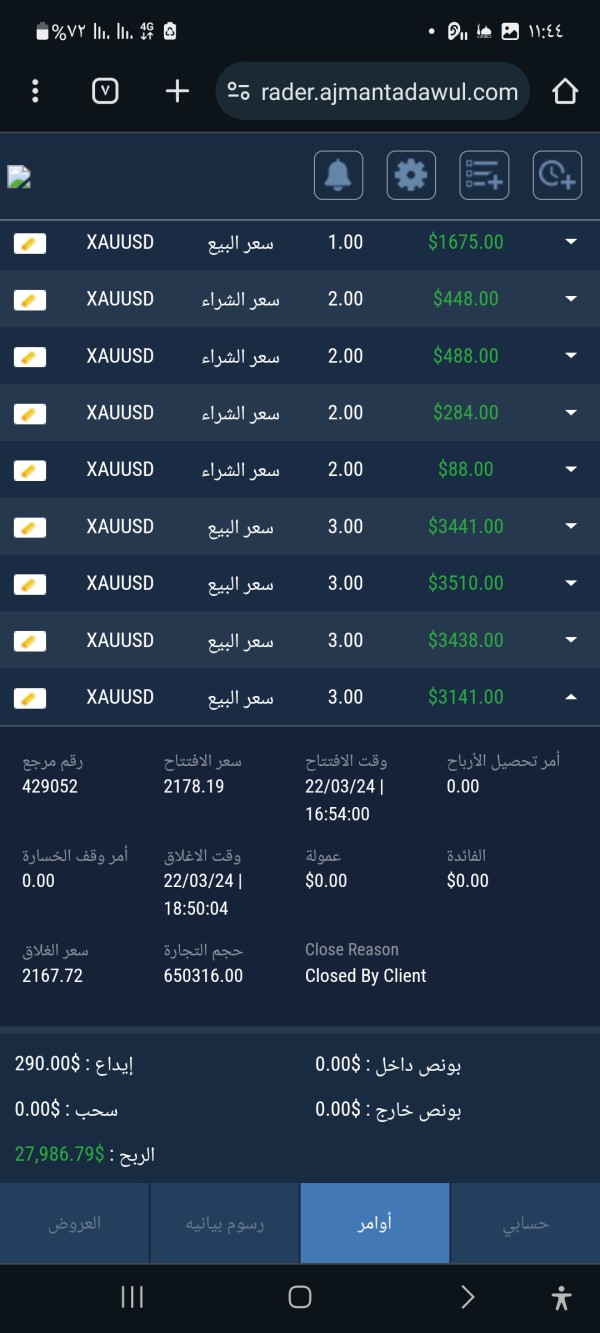
Task: Open the settings gear
Action: click(411, 175)
